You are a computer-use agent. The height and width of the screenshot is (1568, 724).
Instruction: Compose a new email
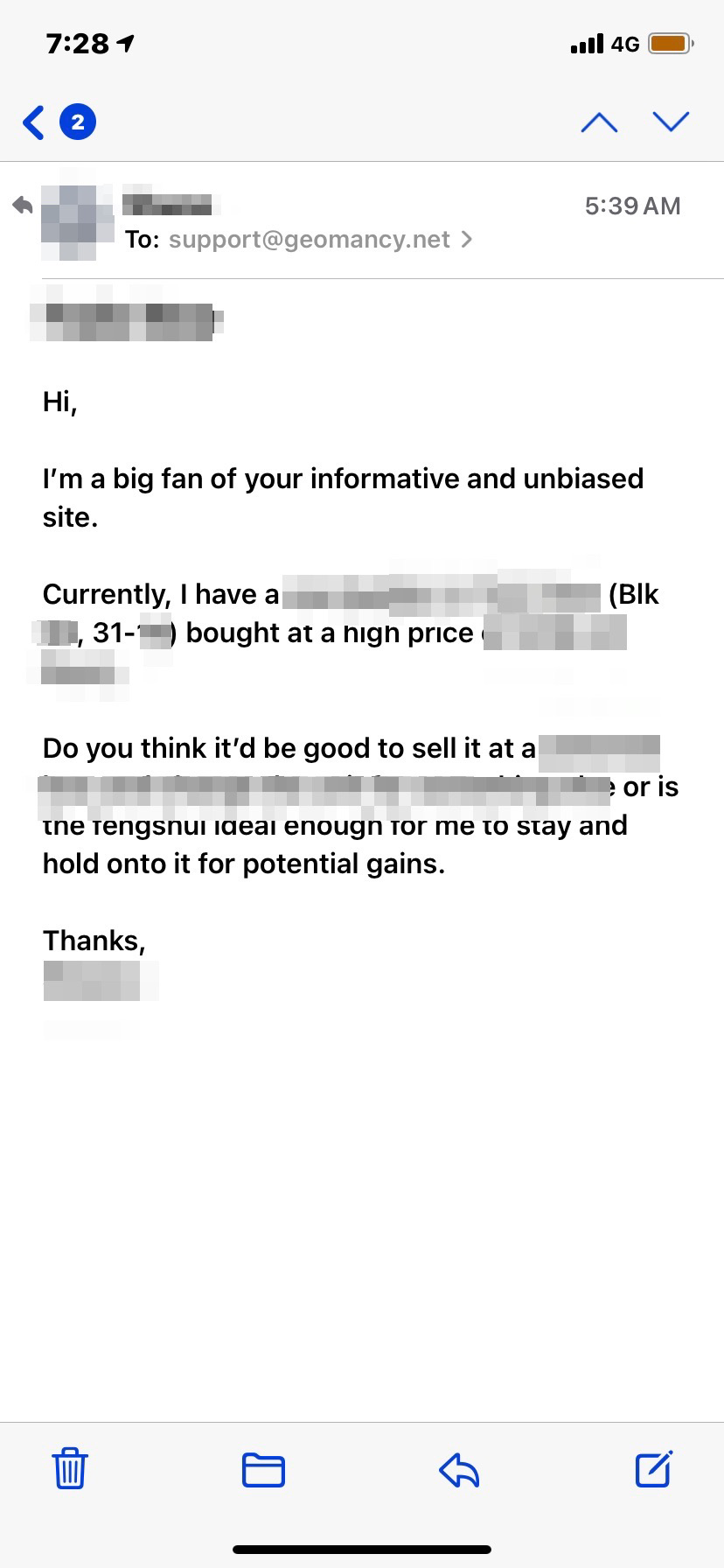653,1469
